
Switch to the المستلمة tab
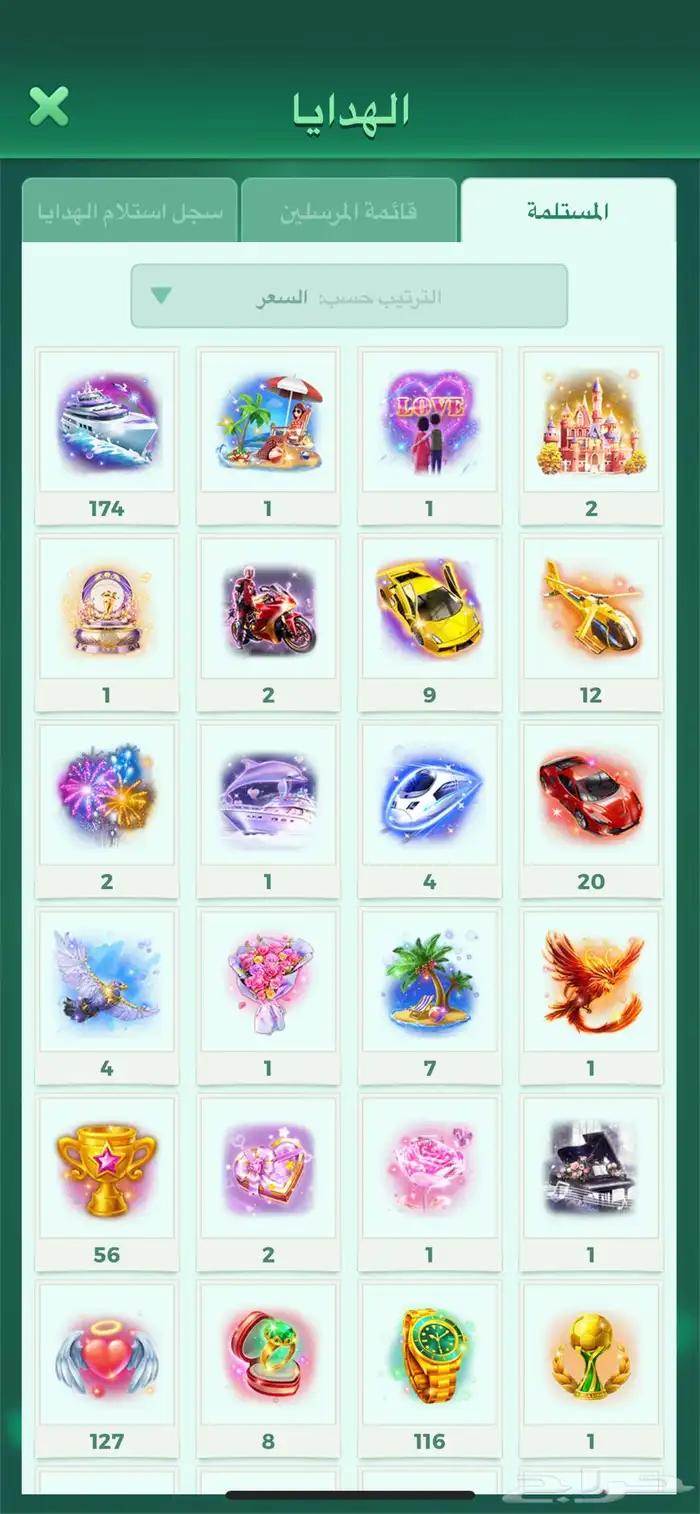(567, 211)
